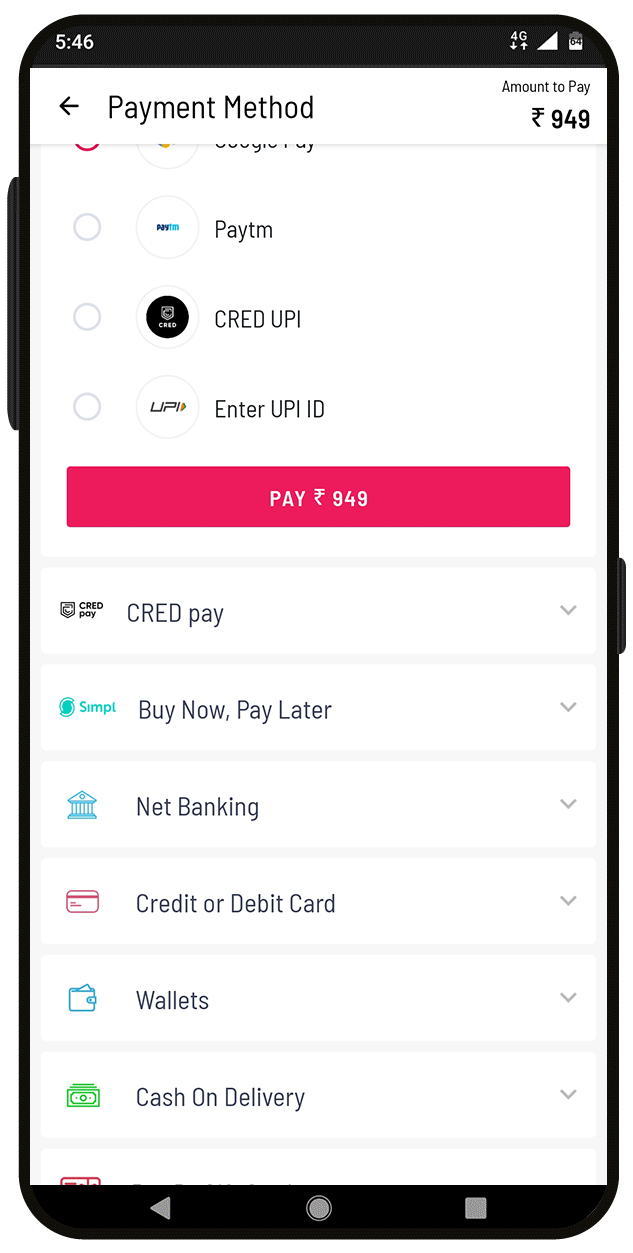
Task: Select the Enter UPI ID option
Action: (x=88, y=408)
